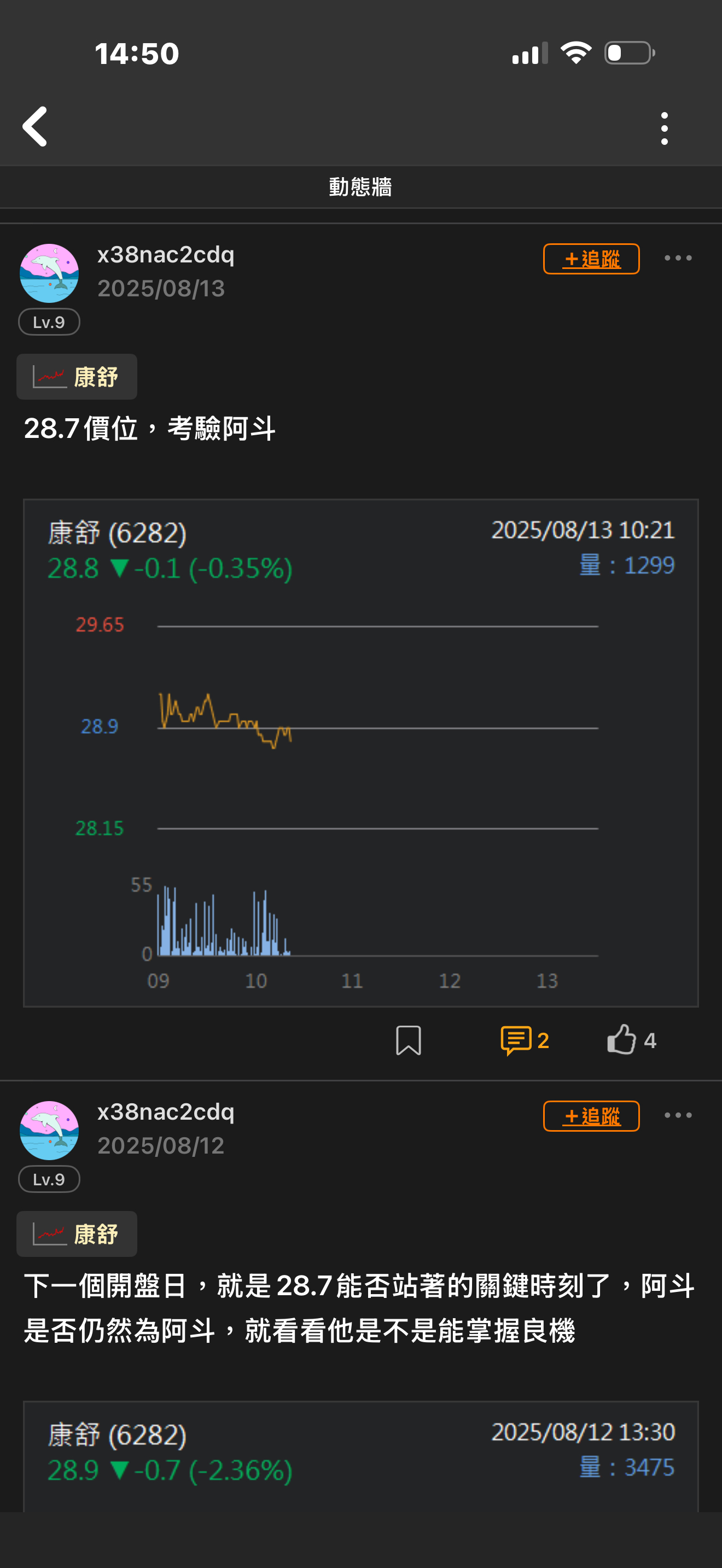Bookmark the 28.7價位 post

pyautogui.click(x=408, y=1040)
